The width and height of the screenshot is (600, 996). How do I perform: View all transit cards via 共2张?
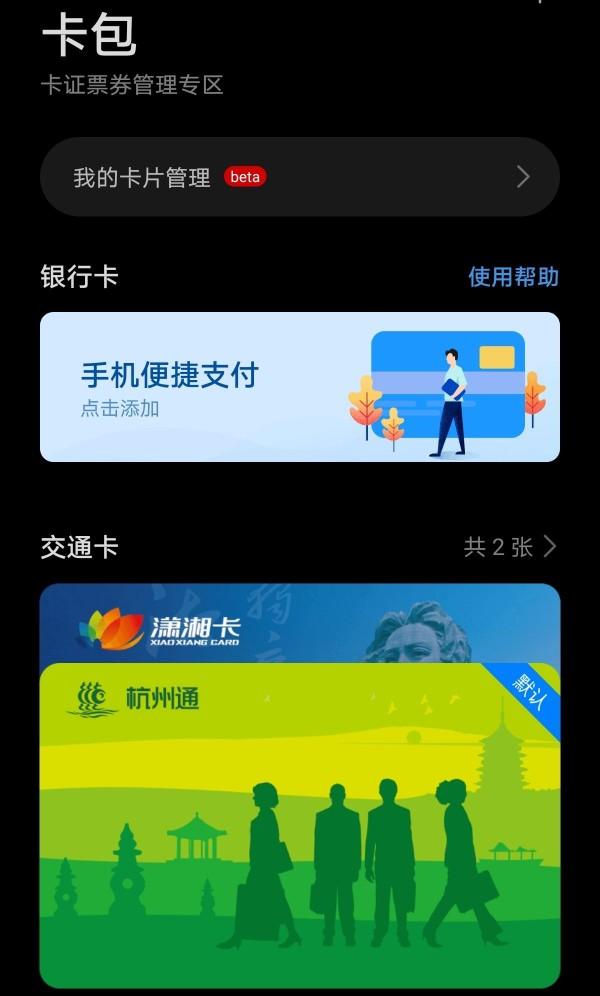(510, 546)
